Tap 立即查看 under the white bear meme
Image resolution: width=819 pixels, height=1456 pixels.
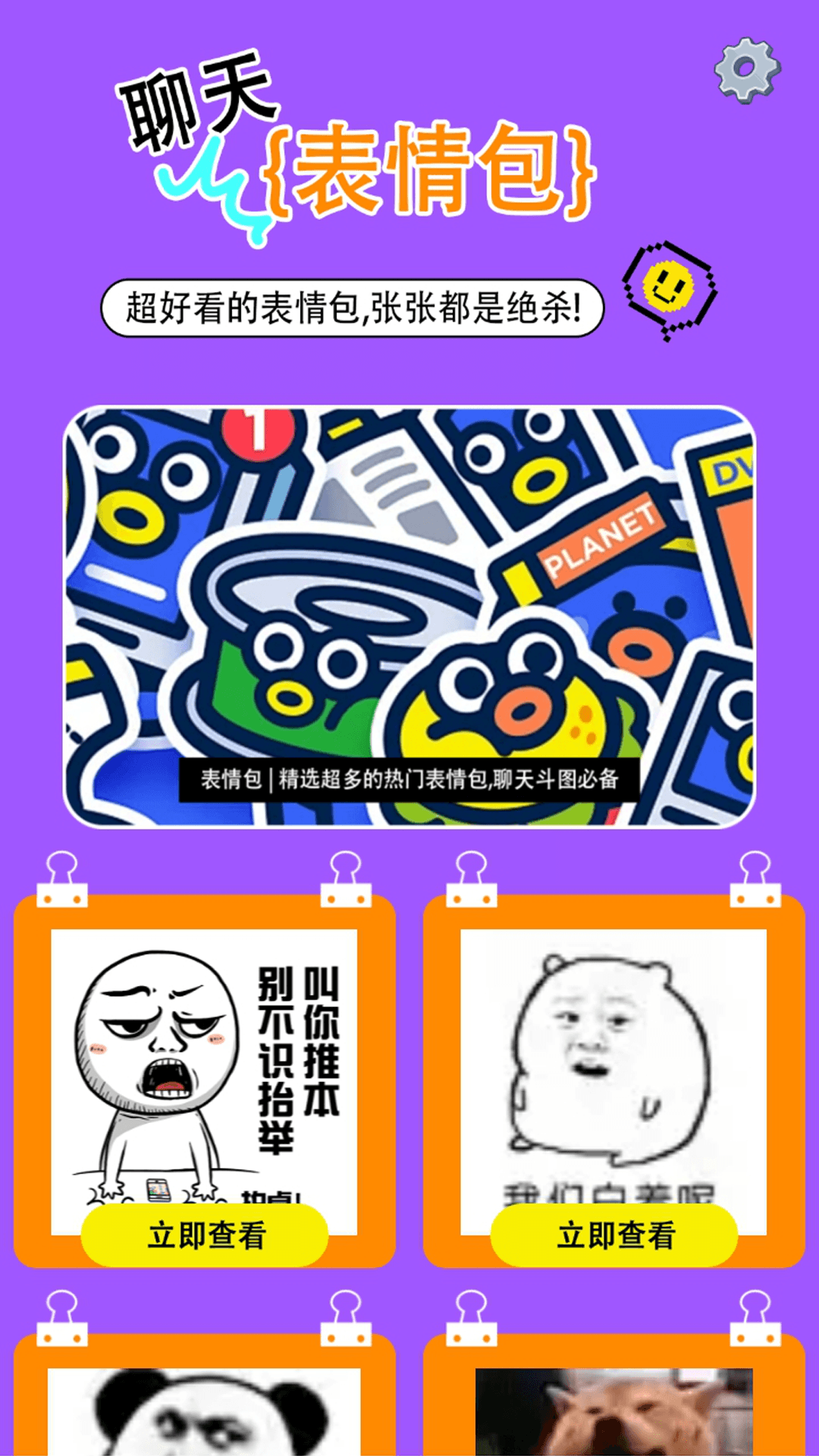[614, 1235]
